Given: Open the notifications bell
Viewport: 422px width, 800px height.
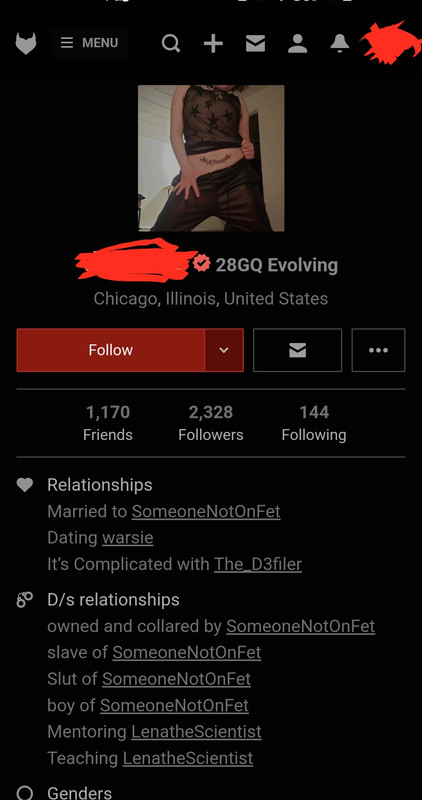Looking at the screenshot, I should click(x=339, y=43).
